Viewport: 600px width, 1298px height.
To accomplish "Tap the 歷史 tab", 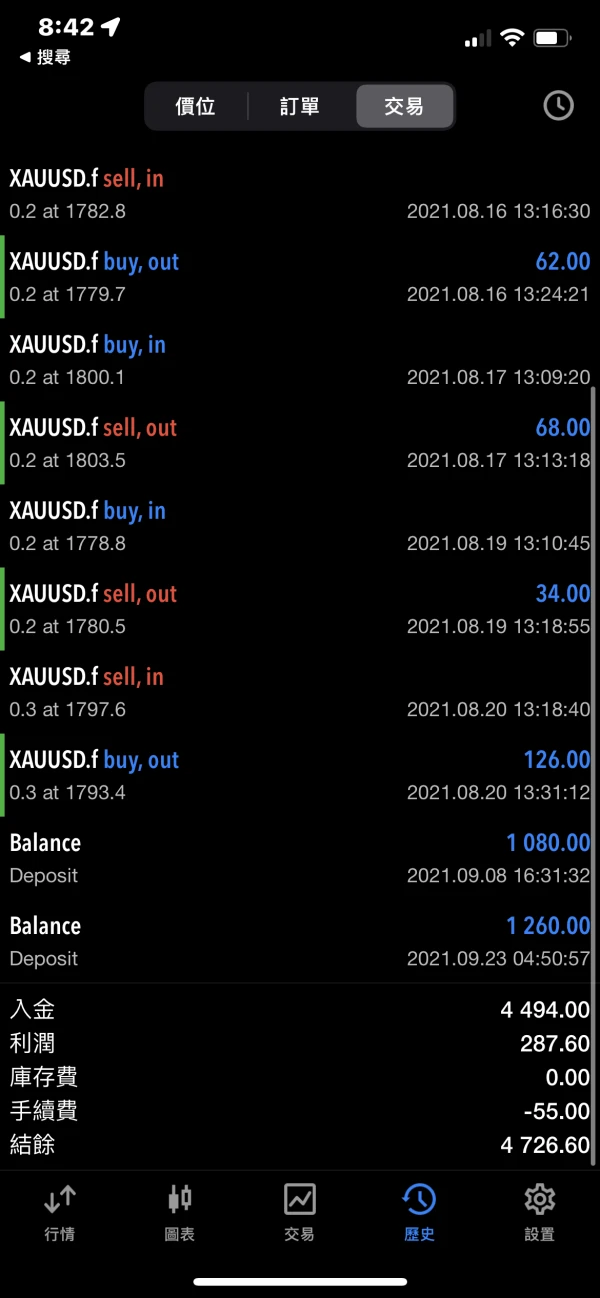I will click(419, 1212).
